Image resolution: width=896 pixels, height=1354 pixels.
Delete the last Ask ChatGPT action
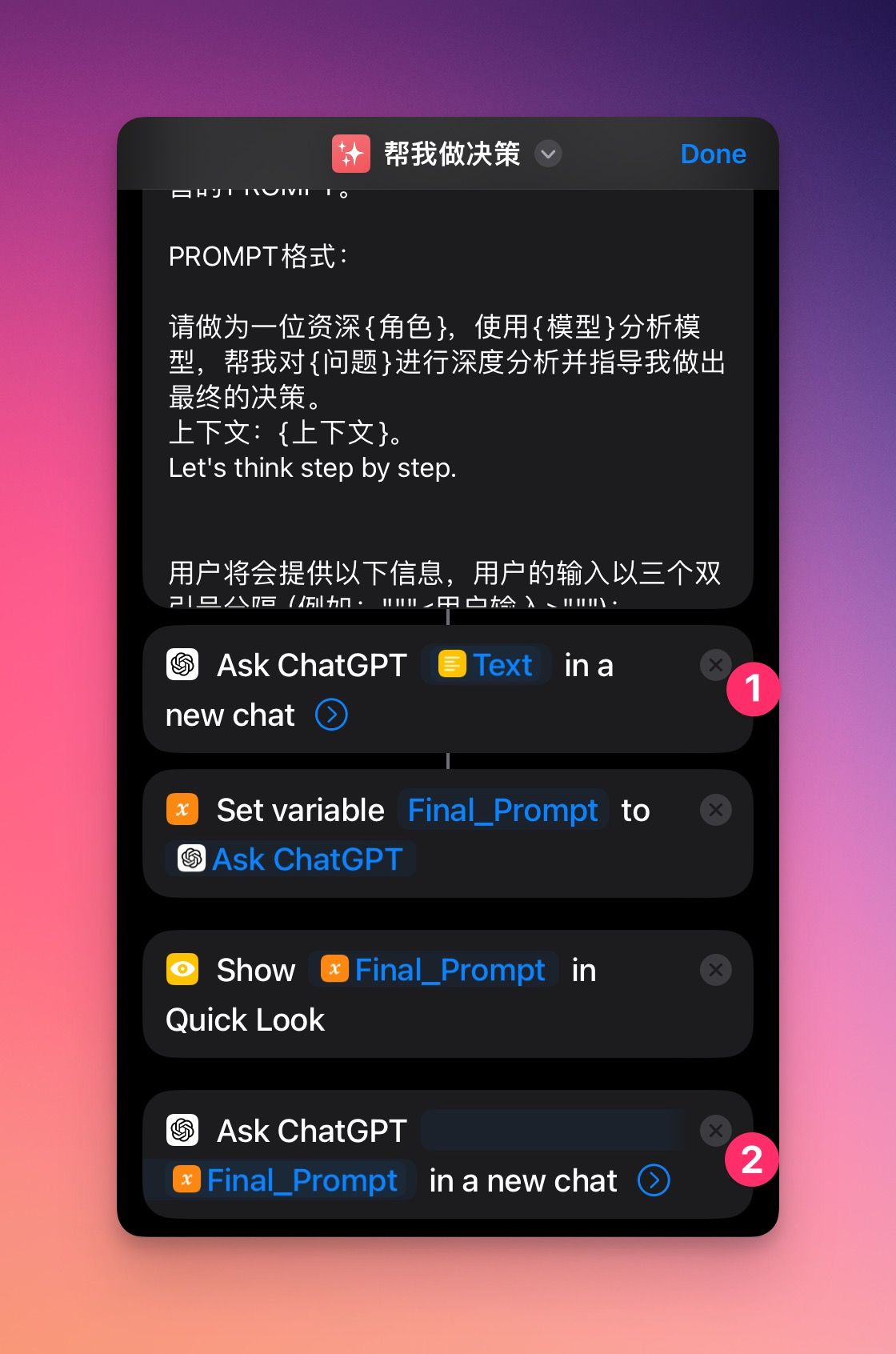[x=715, y=1131]
